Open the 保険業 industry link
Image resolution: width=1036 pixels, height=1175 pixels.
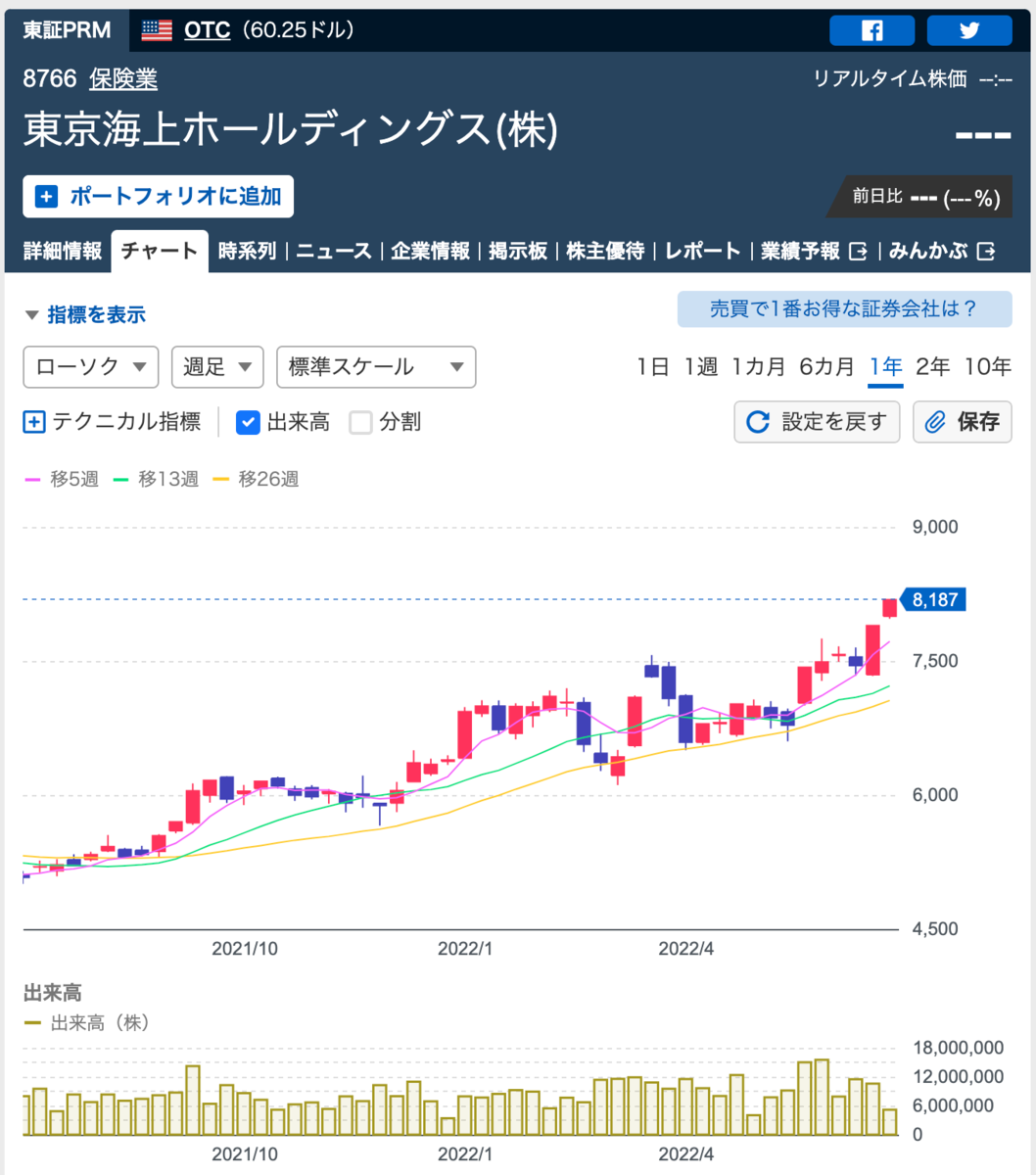tap(122, 78)
